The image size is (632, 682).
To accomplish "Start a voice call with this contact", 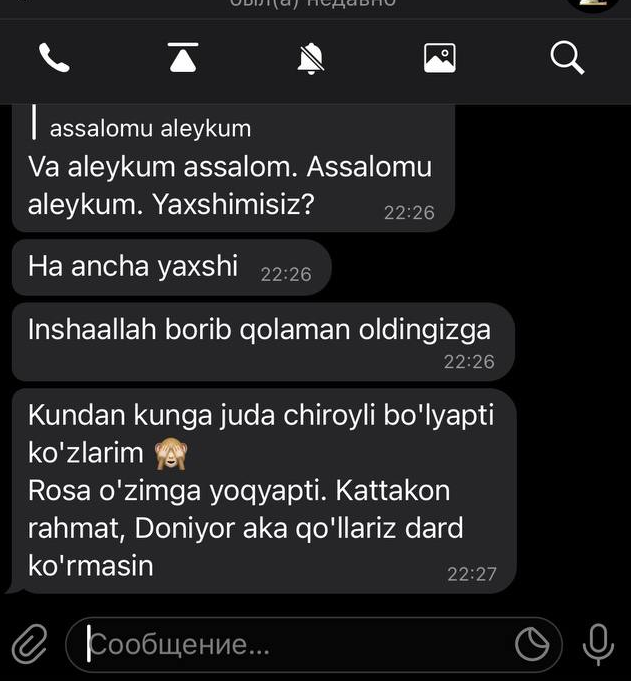I will click(54, 59).
